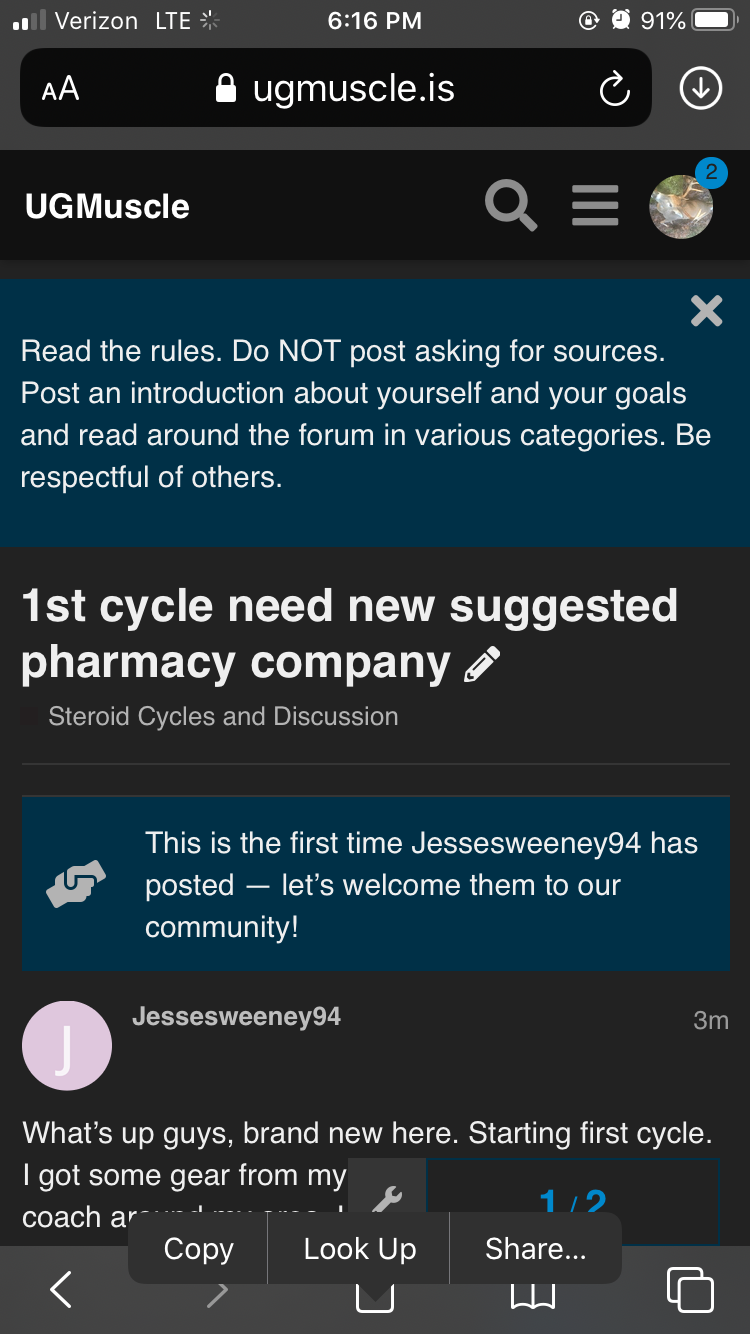Open your profile avatar with notifications
Screen dimensions: 750x1334
[x=682, y=206]
